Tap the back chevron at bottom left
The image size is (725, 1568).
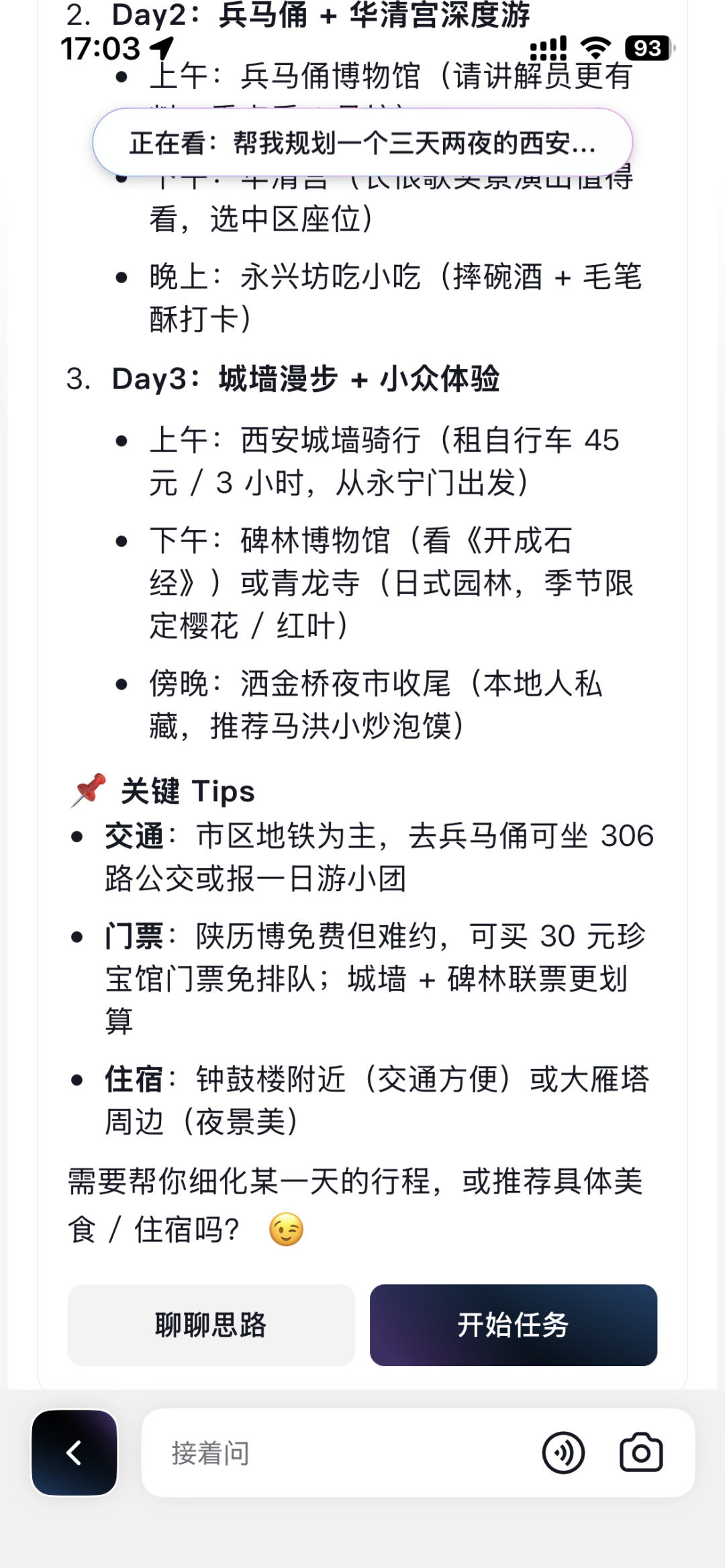74,1452
